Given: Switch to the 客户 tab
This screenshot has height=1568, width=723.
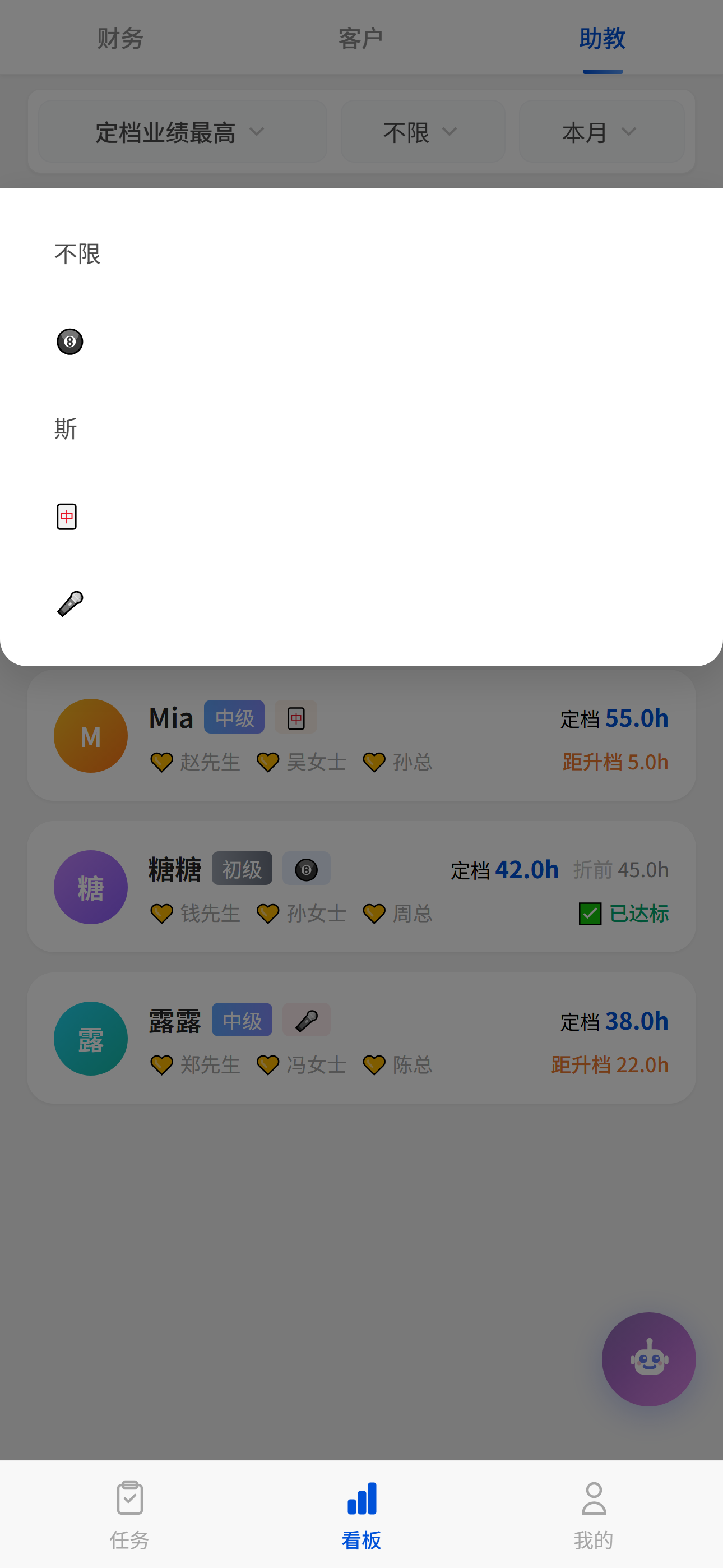Looking at the screenshot, I should 361,38.
